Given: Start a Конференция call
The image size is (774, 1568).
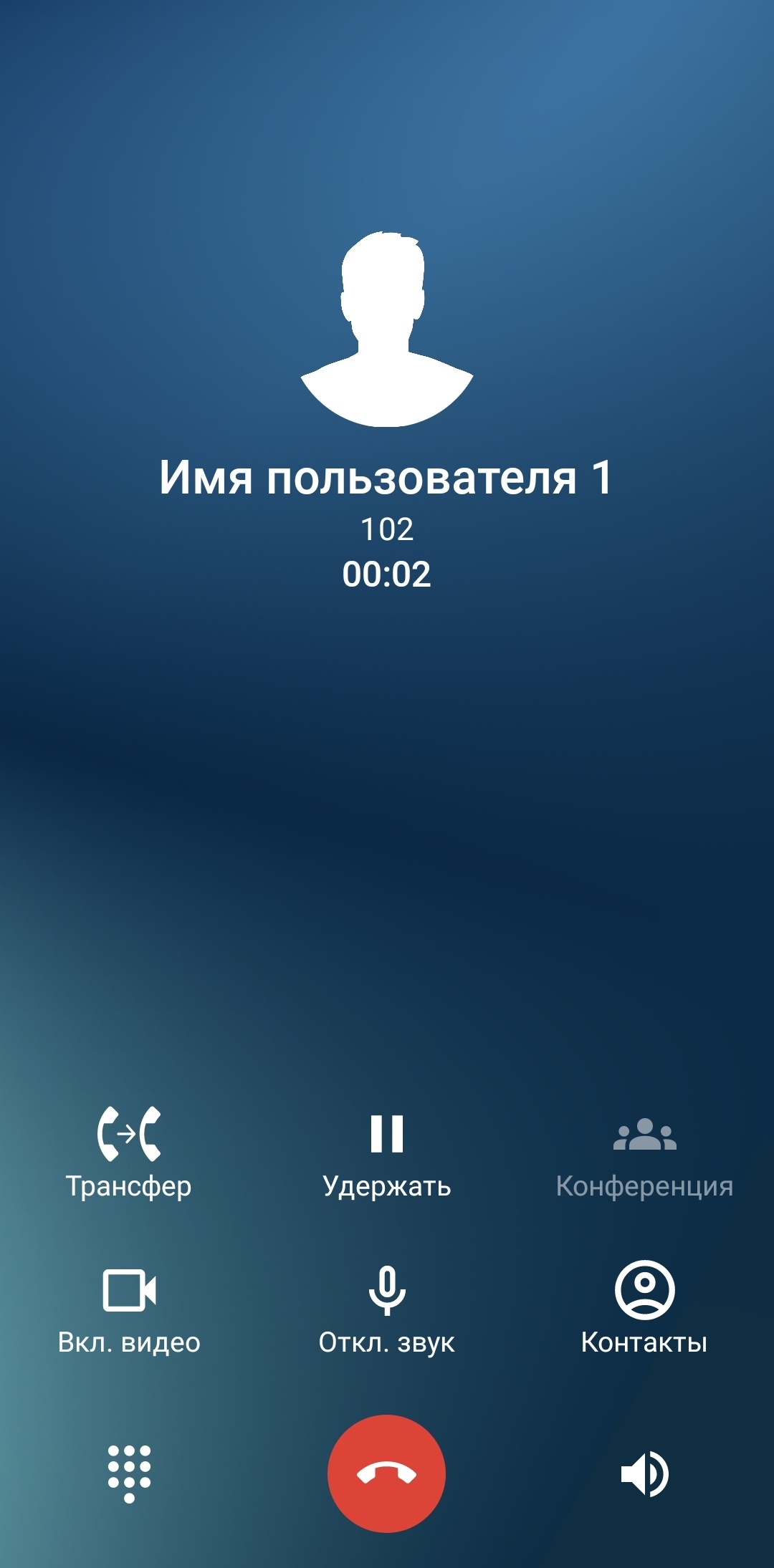Looking at the screenshot, I should tap(644, 1151).
